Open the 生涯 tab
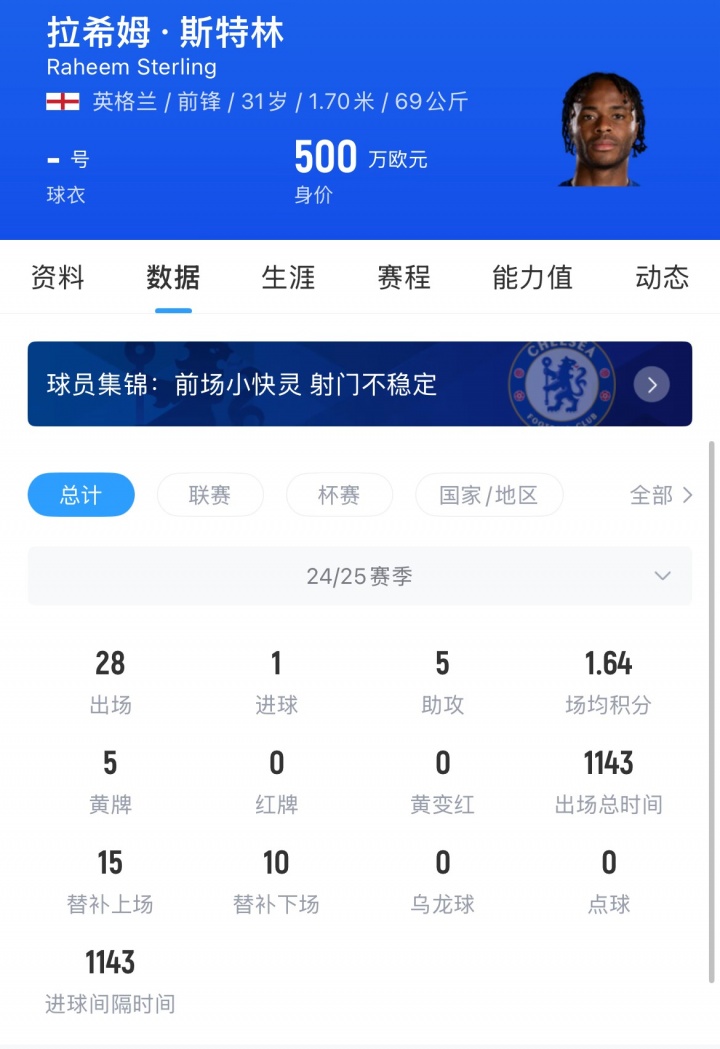Image resolution: width=720 pixels, height=1049 pixels. pos(287,279)
